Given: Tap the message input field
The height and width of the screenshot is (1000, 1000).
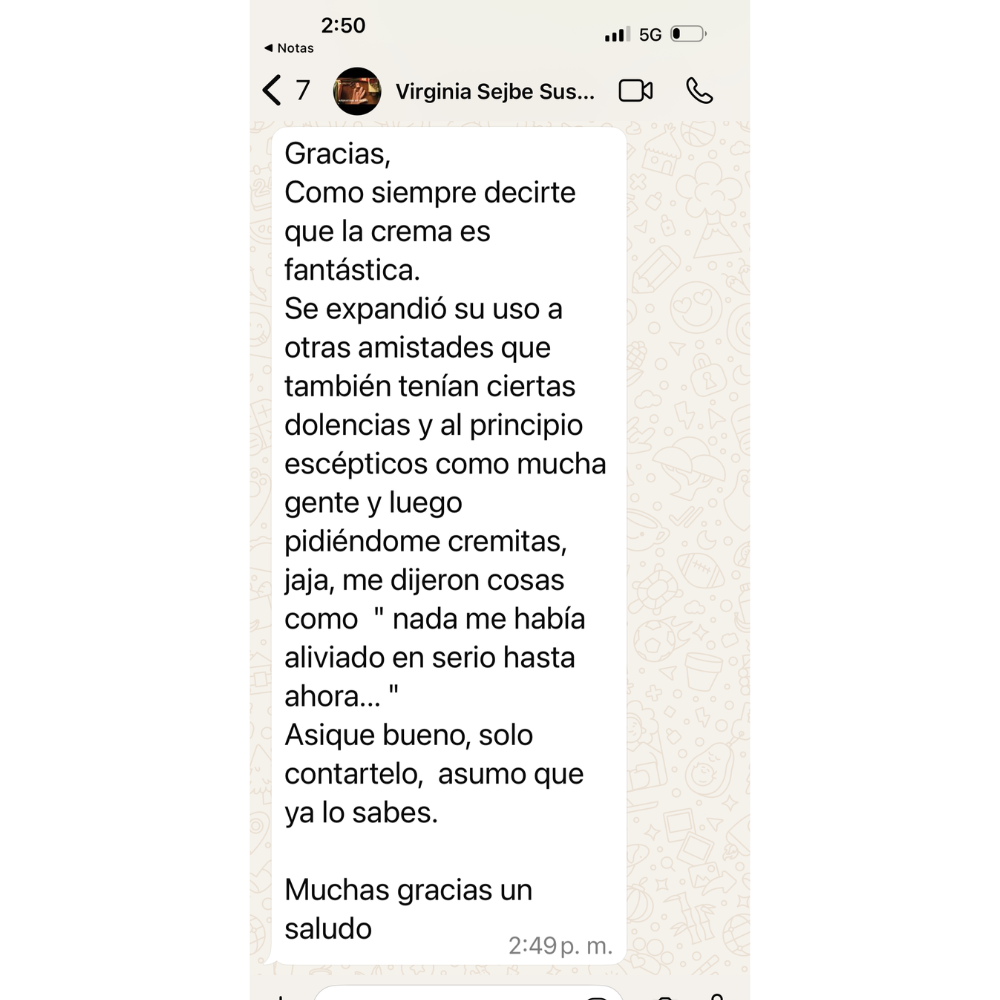Looking at the screenshot, I should (x=450, y=993).
